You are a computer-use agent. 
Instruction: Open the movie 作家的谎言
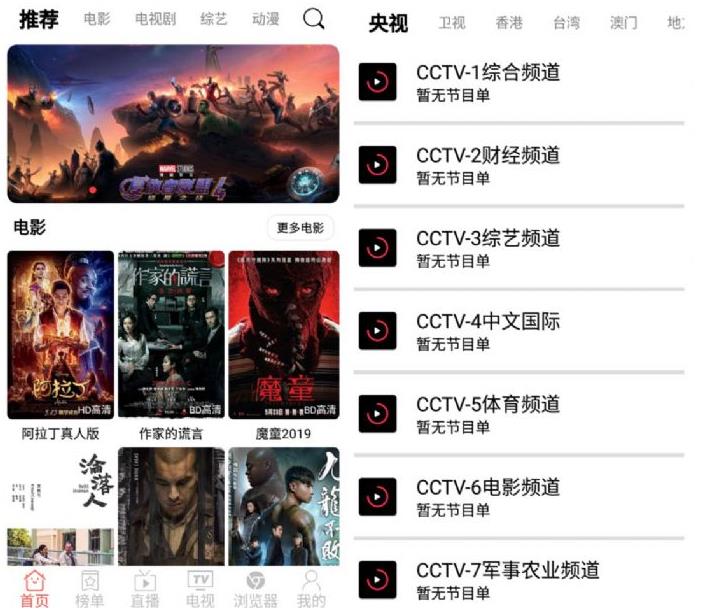pos(171,335)
